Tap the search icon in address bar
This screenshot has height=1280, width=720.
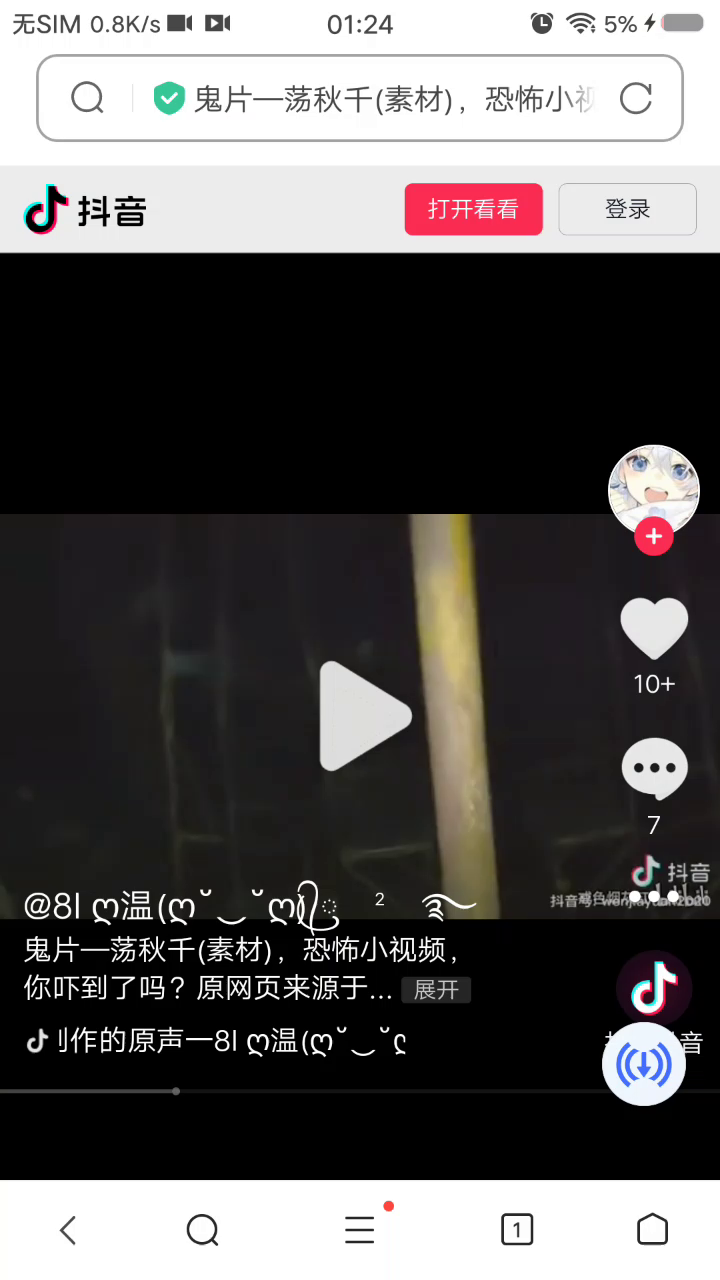88,98
